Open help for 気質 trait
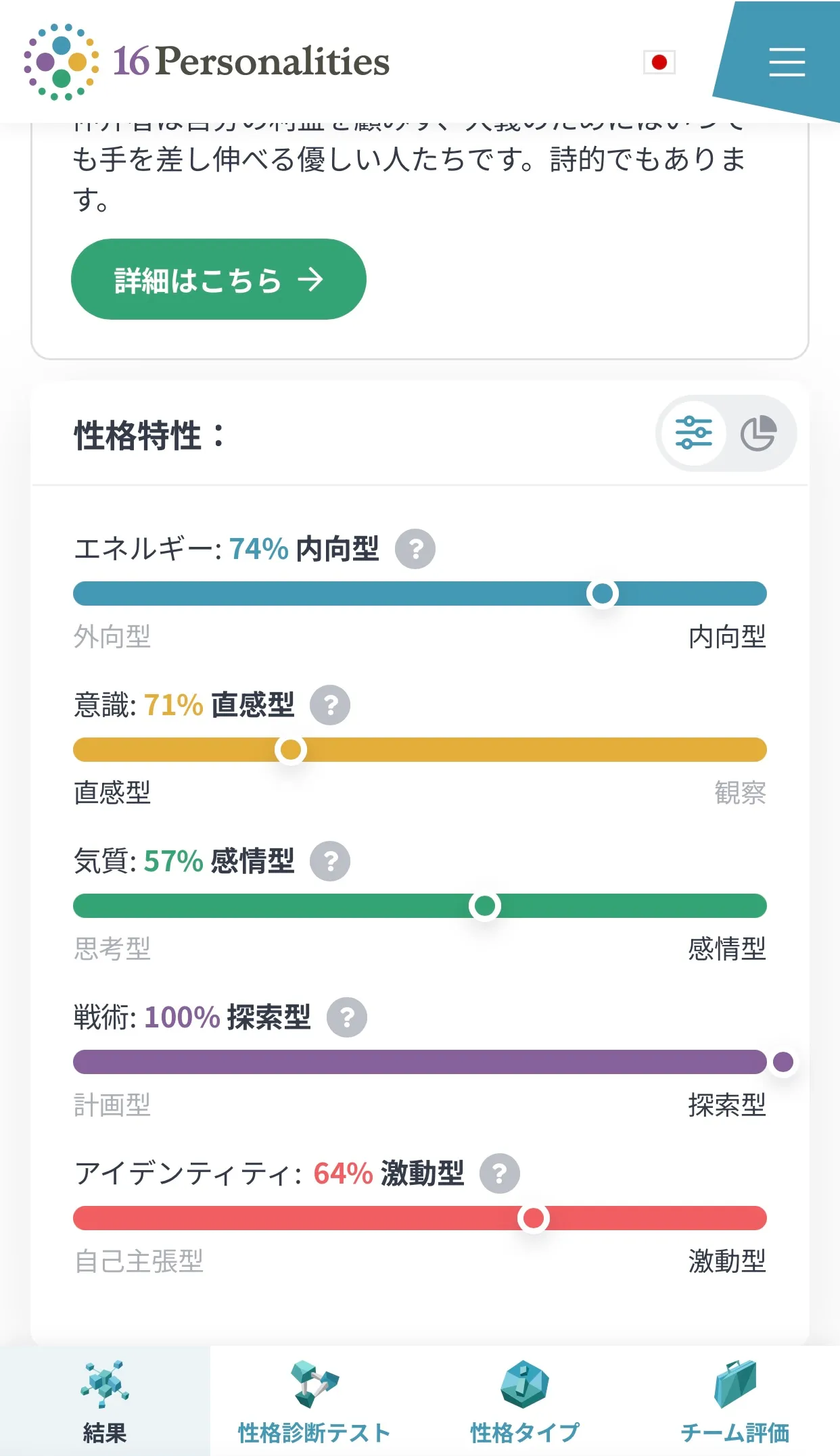The image size is (840, 1456). tap(330, 861)
